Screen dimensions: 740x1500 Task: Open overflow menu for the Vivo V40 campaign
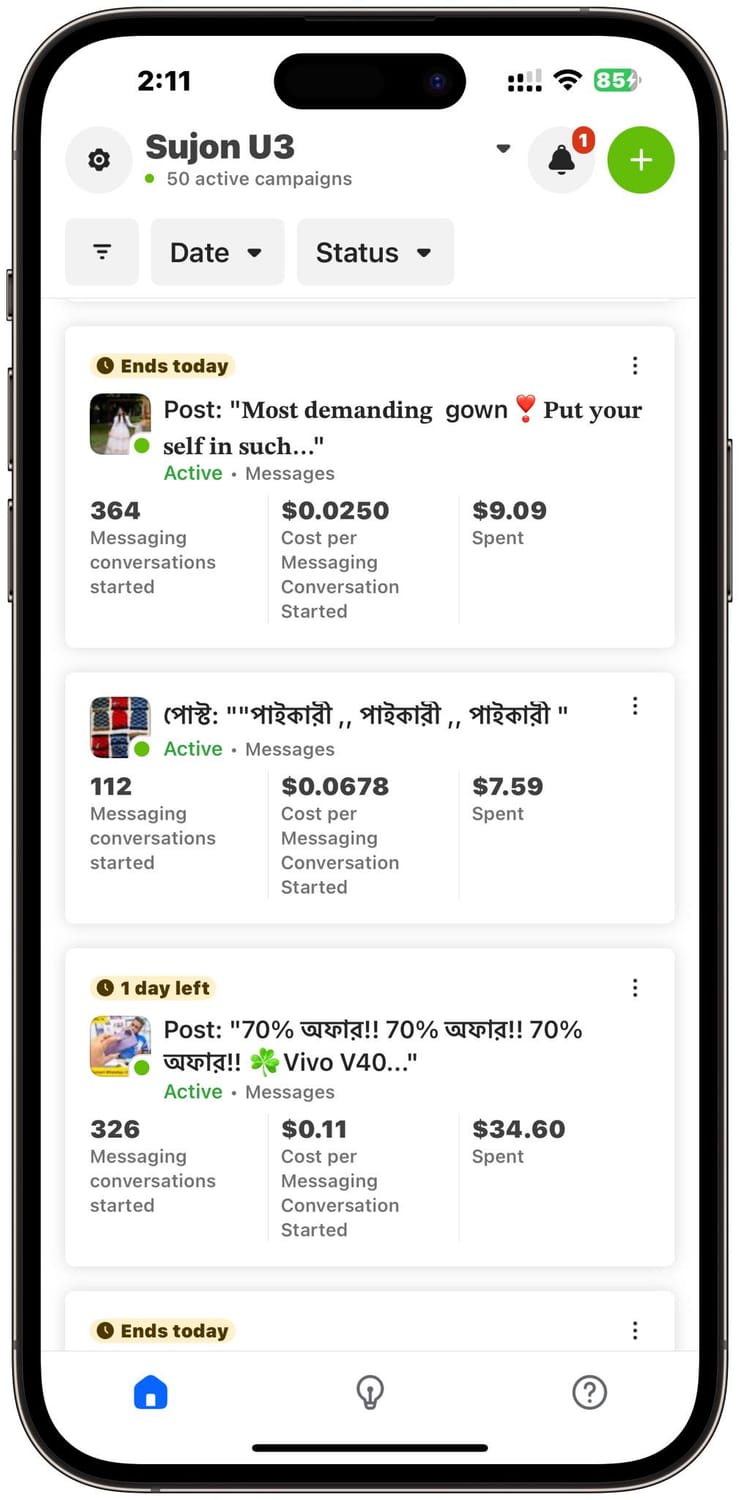pyautogui.click(x=635, y=988)
